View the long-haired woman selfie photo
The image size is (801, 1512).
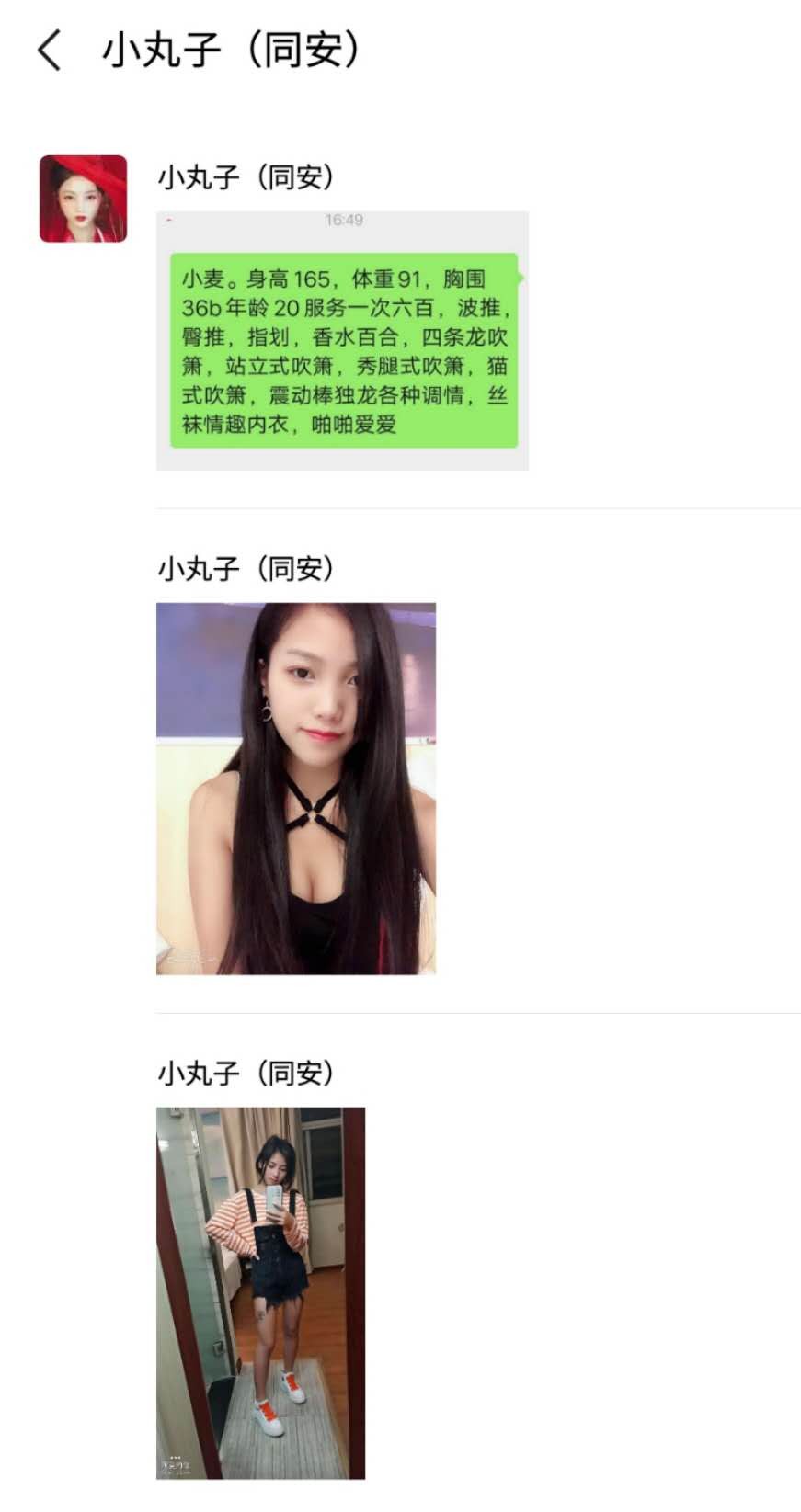pyautogui.click(x=295, y=788)
